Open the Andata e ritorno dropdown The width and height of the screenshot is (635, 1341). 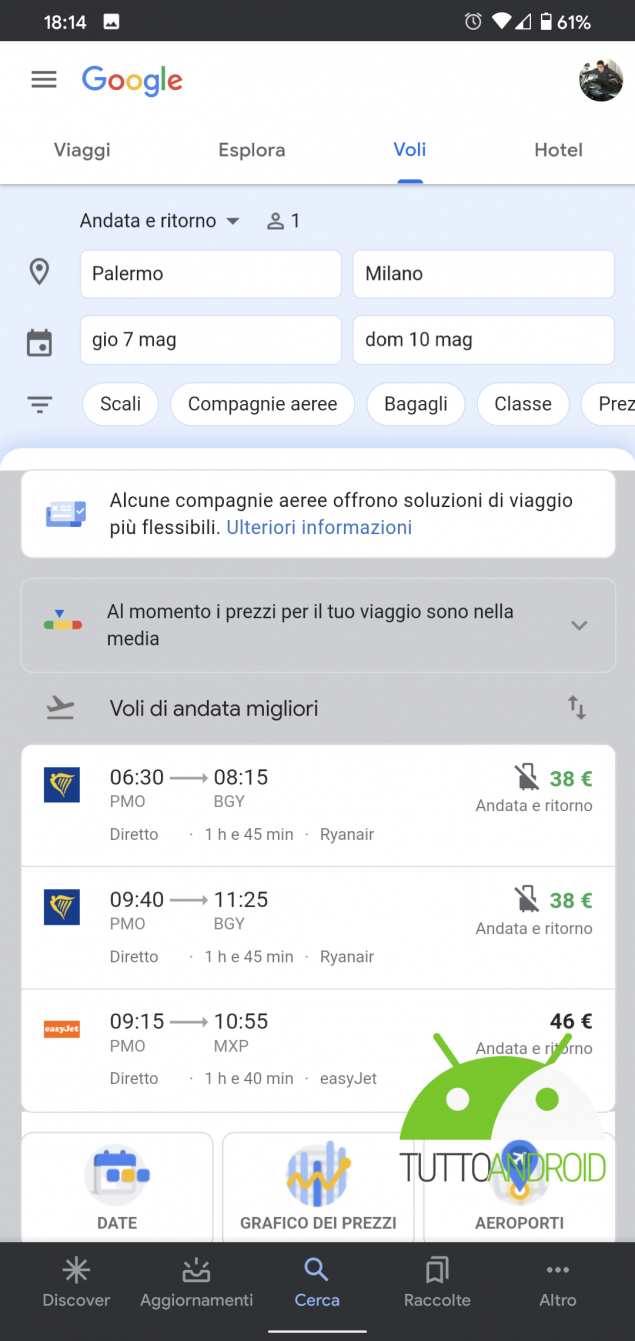pos(160,221)
